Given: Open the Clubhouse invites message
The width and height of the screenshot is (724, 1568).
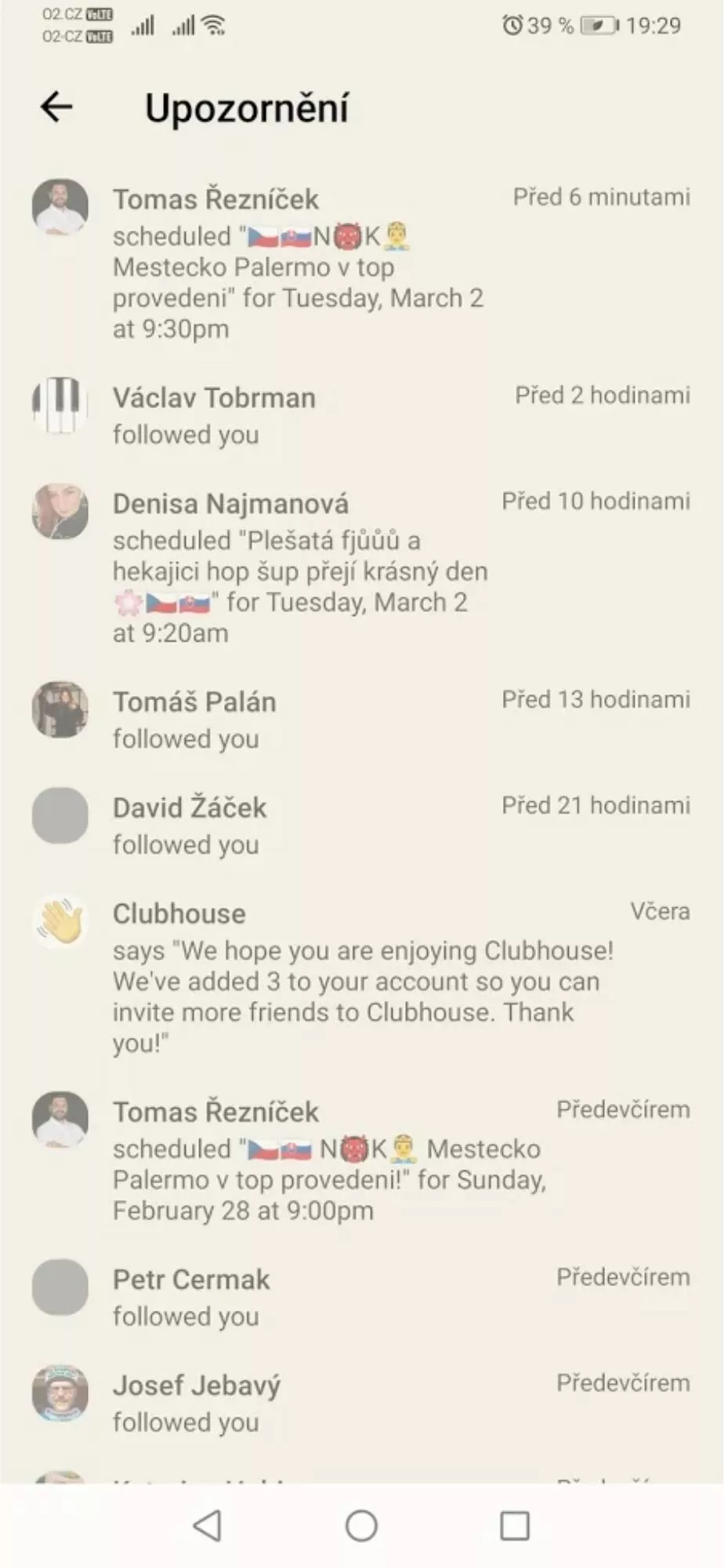Looking at the screenshot, I should coord(362,977).
